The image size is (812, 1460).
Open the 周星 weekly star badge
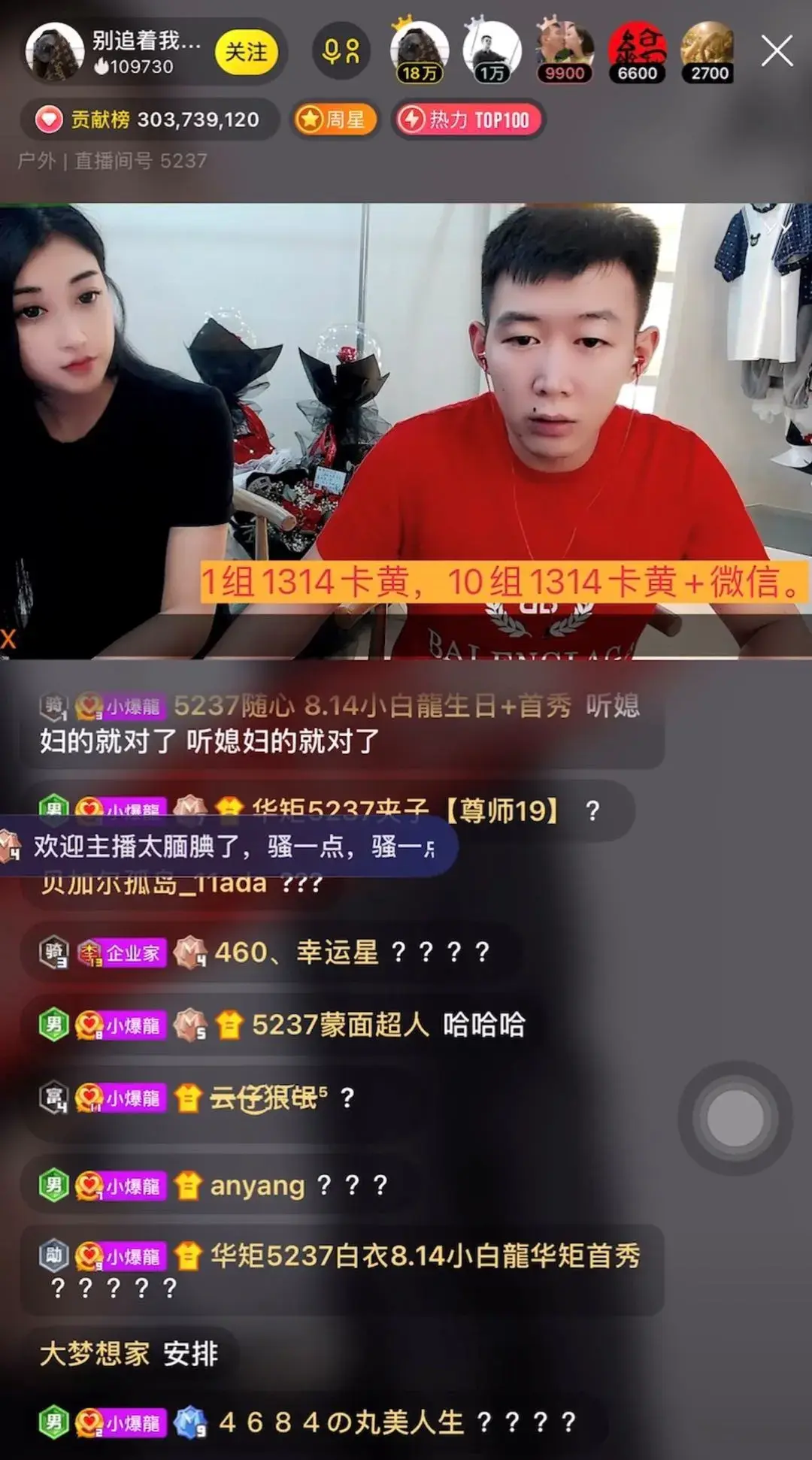click(334, 120)
